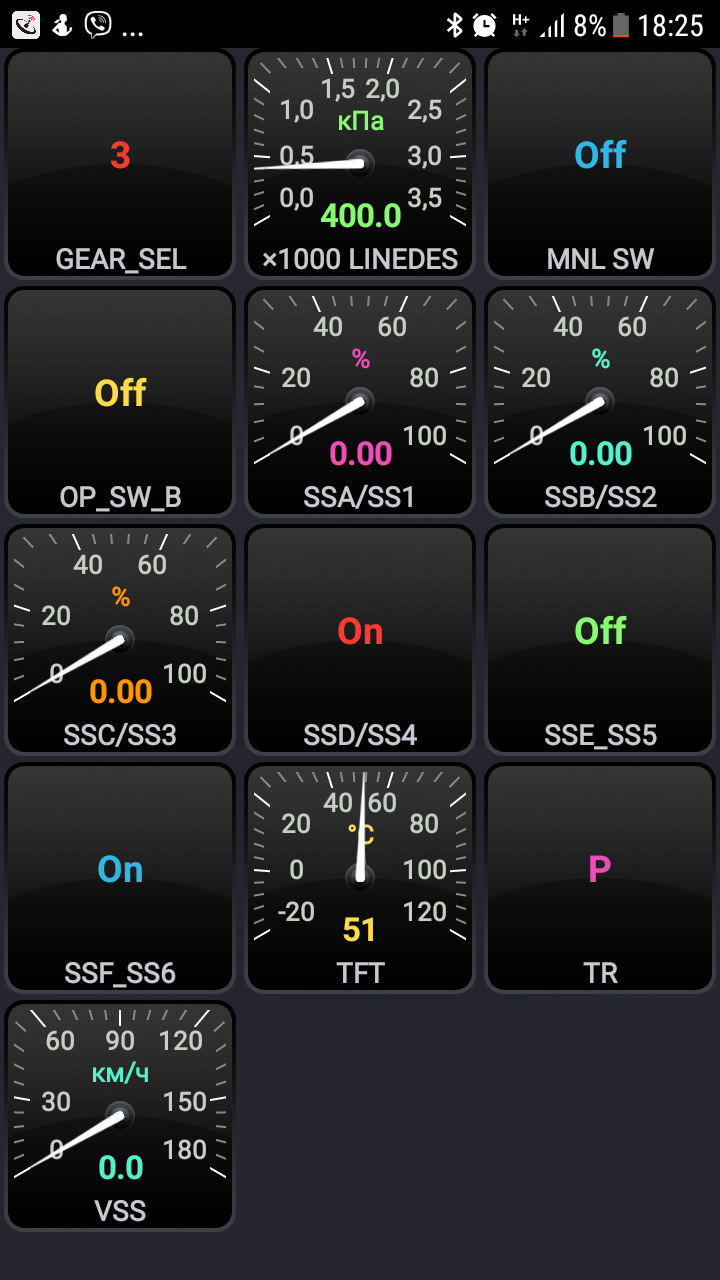
Task: Tap the SSD/SS4 tile
Action: point(360,640)
